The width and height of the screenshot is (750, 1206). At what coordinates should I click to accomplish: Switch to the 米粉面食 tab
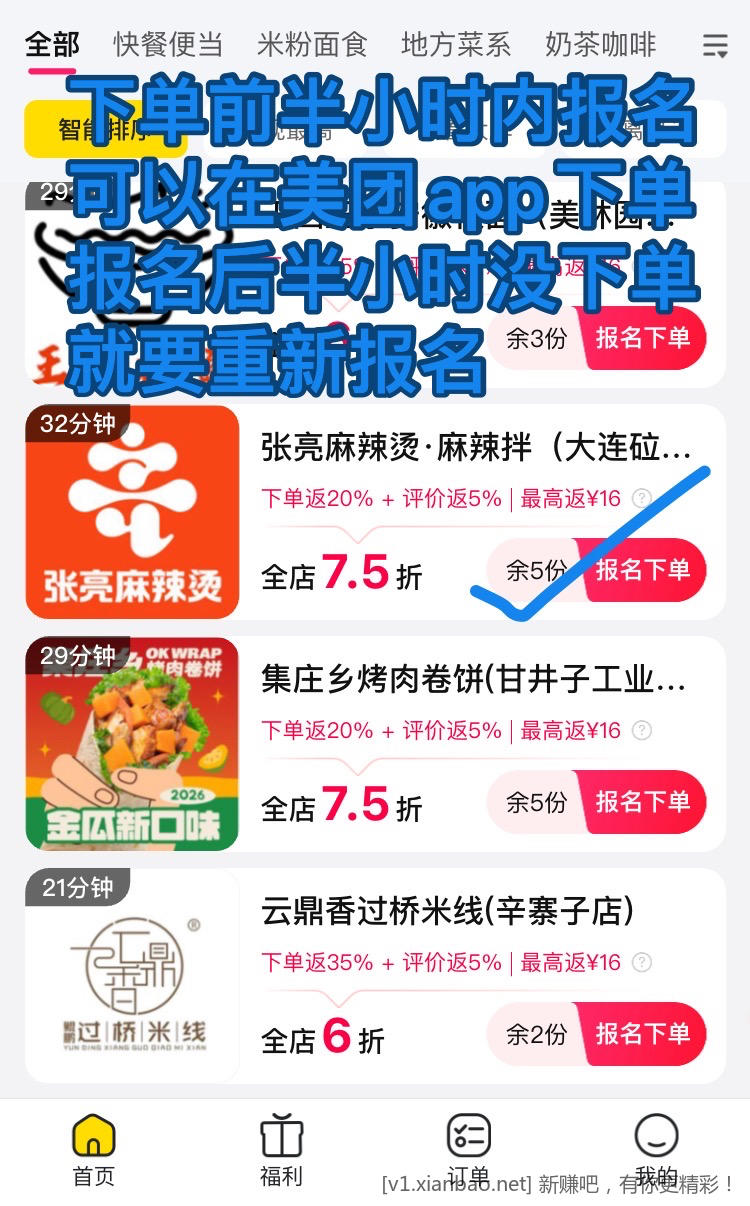click(x=311, y=44)
